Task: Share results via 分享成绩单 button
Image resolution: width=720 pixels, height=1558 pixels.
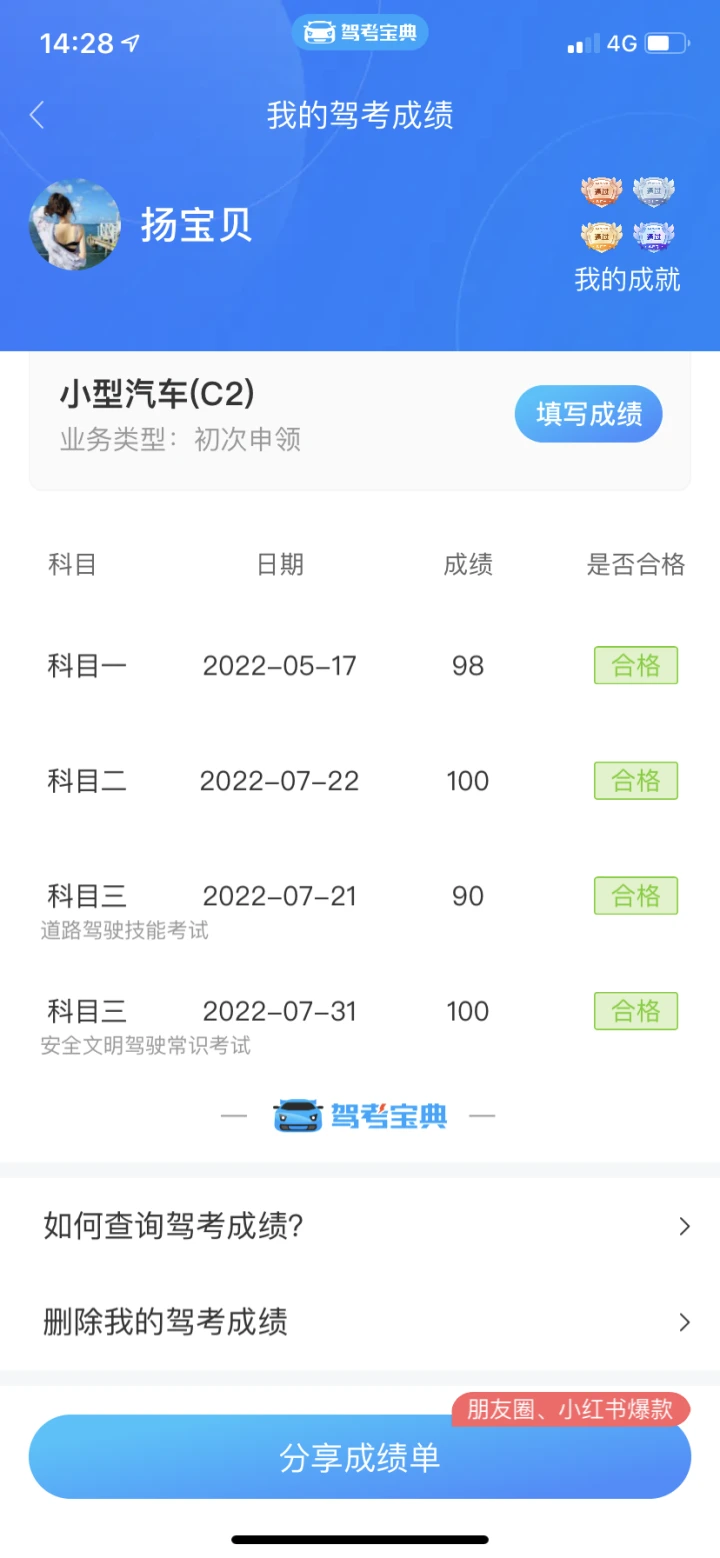Action: coord(360,1457)
